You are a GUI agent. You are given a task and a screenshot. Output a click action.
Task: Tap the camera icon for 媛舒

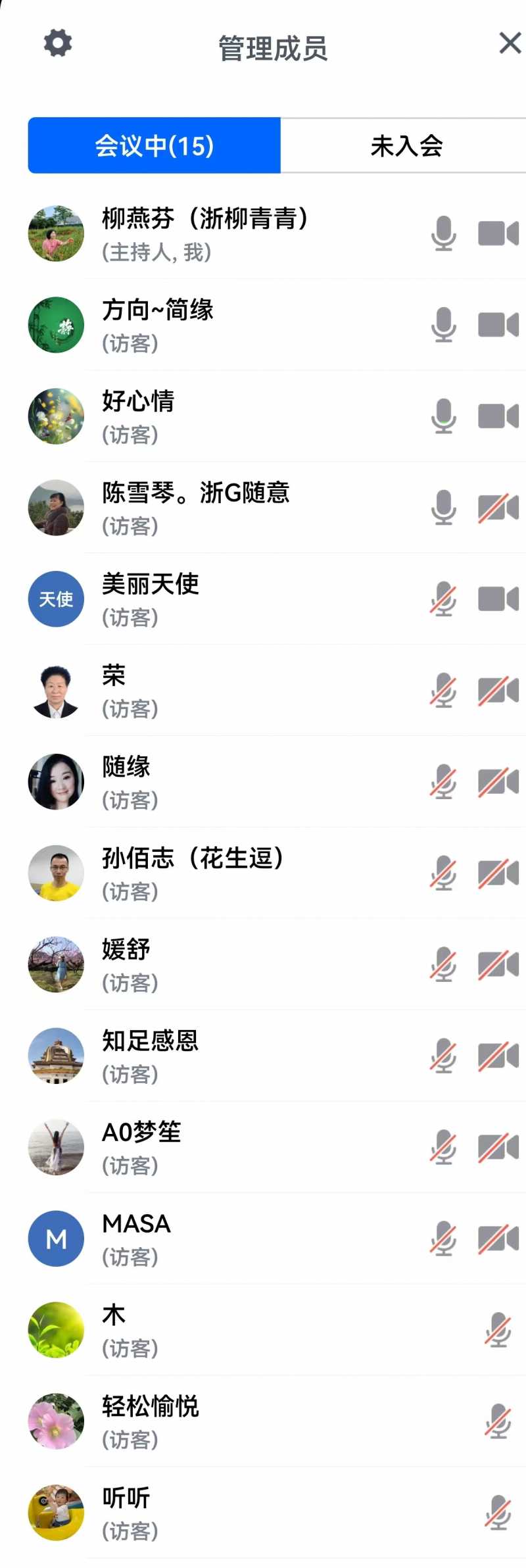tap(498, 965)
